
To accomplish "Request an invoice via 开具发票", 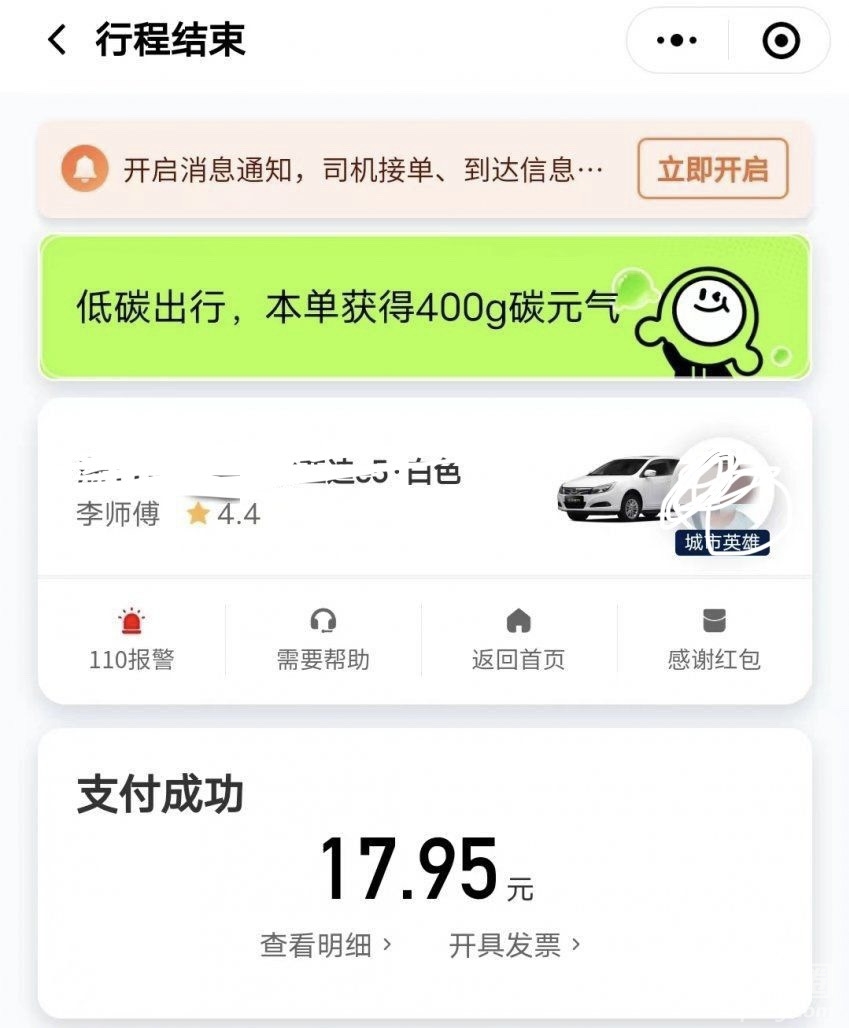I will (514, 945).
